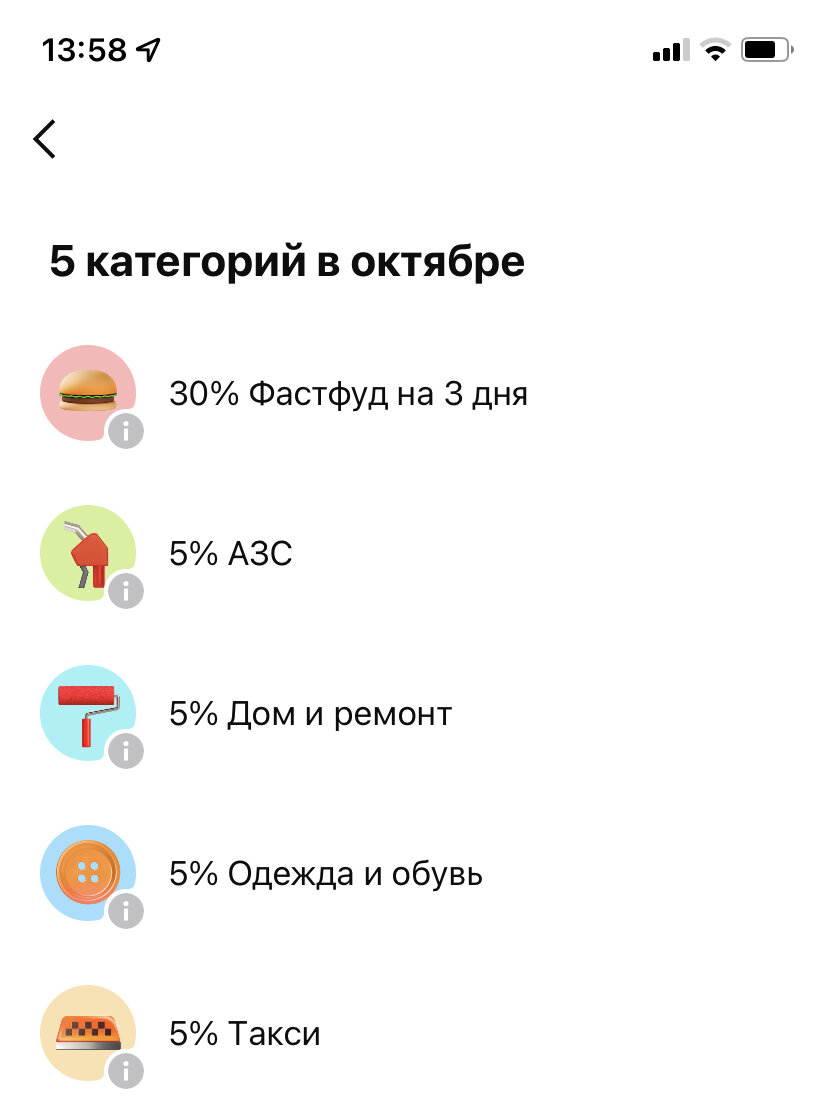The width and height of the screenshot is (828, 1100).
Task: Tap the 5% Такси category row
Action: pyautogui.click(x=244, y=1033)
